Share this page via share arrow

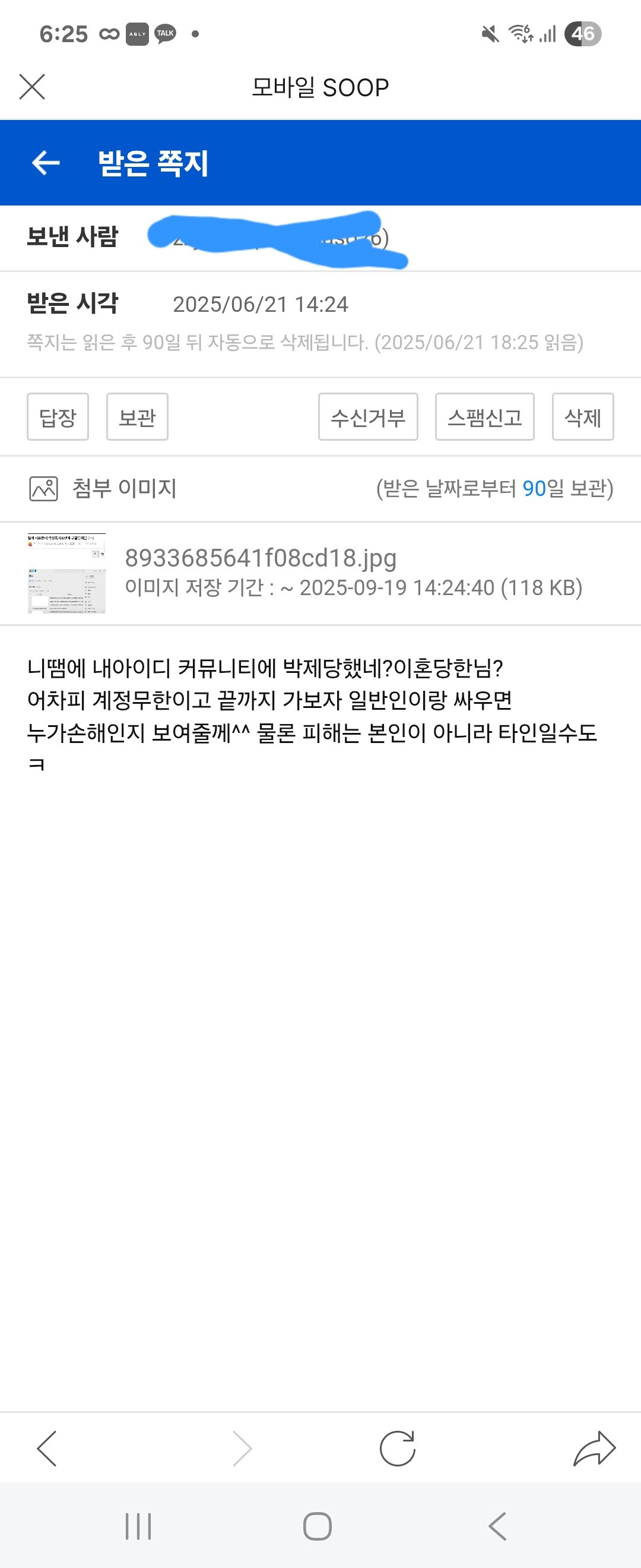594,1448
